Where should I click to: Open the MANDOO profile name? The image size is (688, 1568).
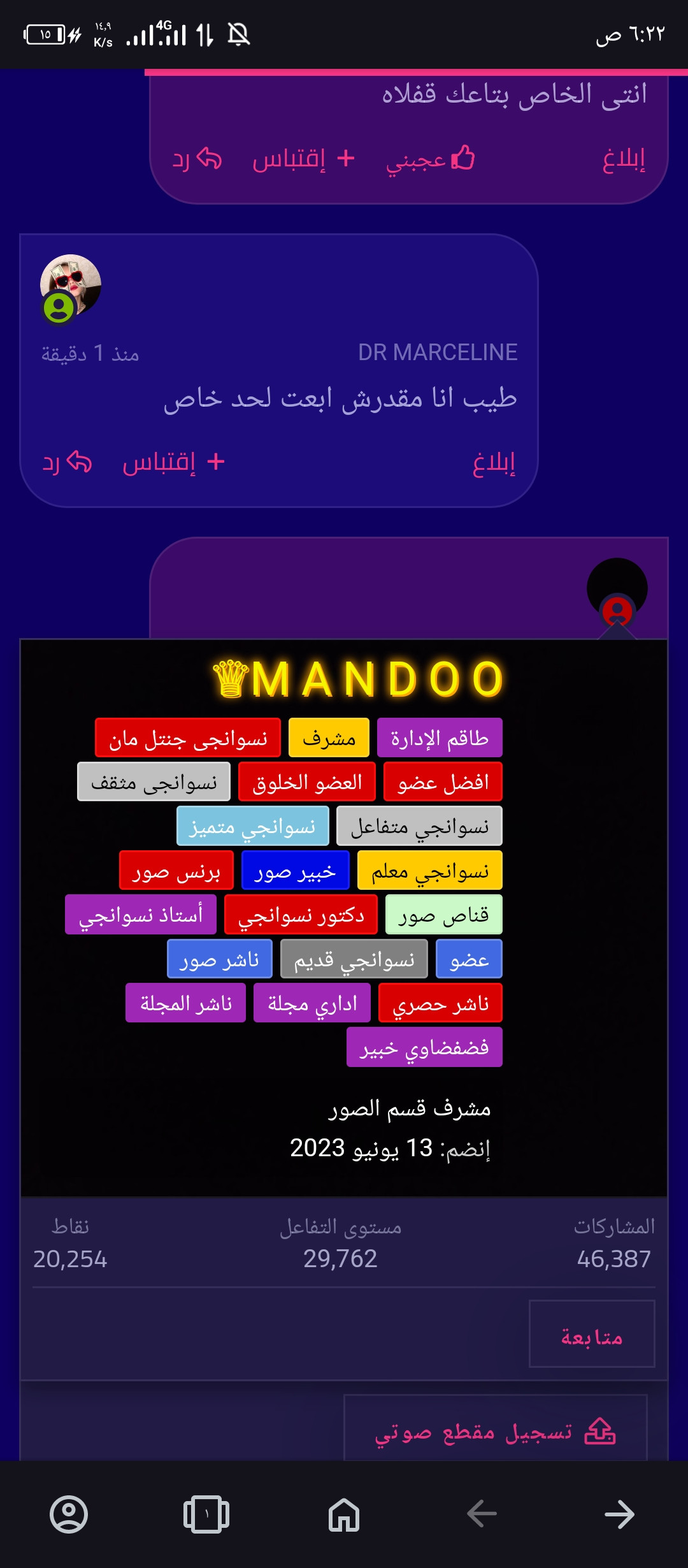359,679
